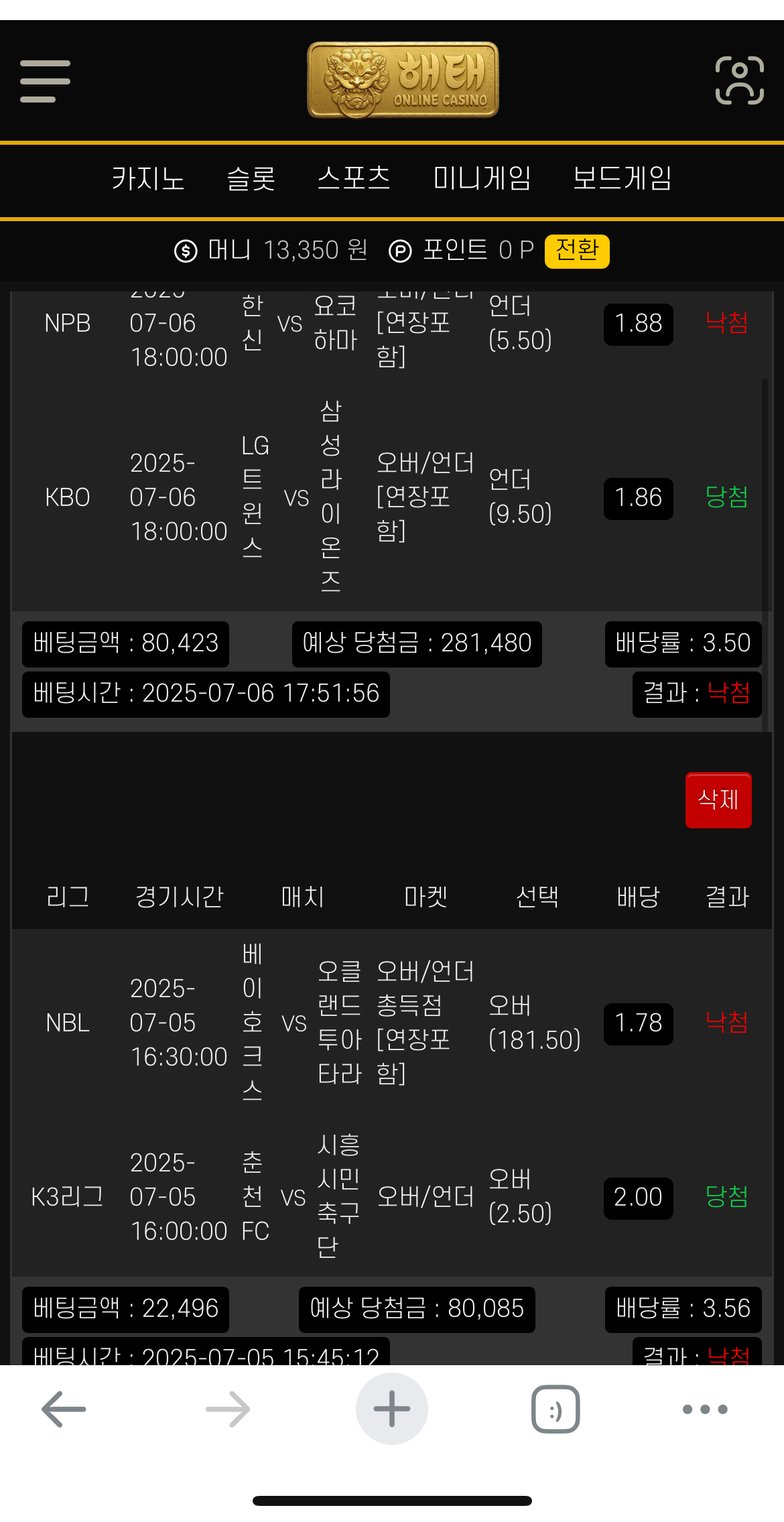Viewport: 784px width, 1522px height.
Task: Go to the 슬롯 section
Action: pyautogui.click(x=251, y=179)
